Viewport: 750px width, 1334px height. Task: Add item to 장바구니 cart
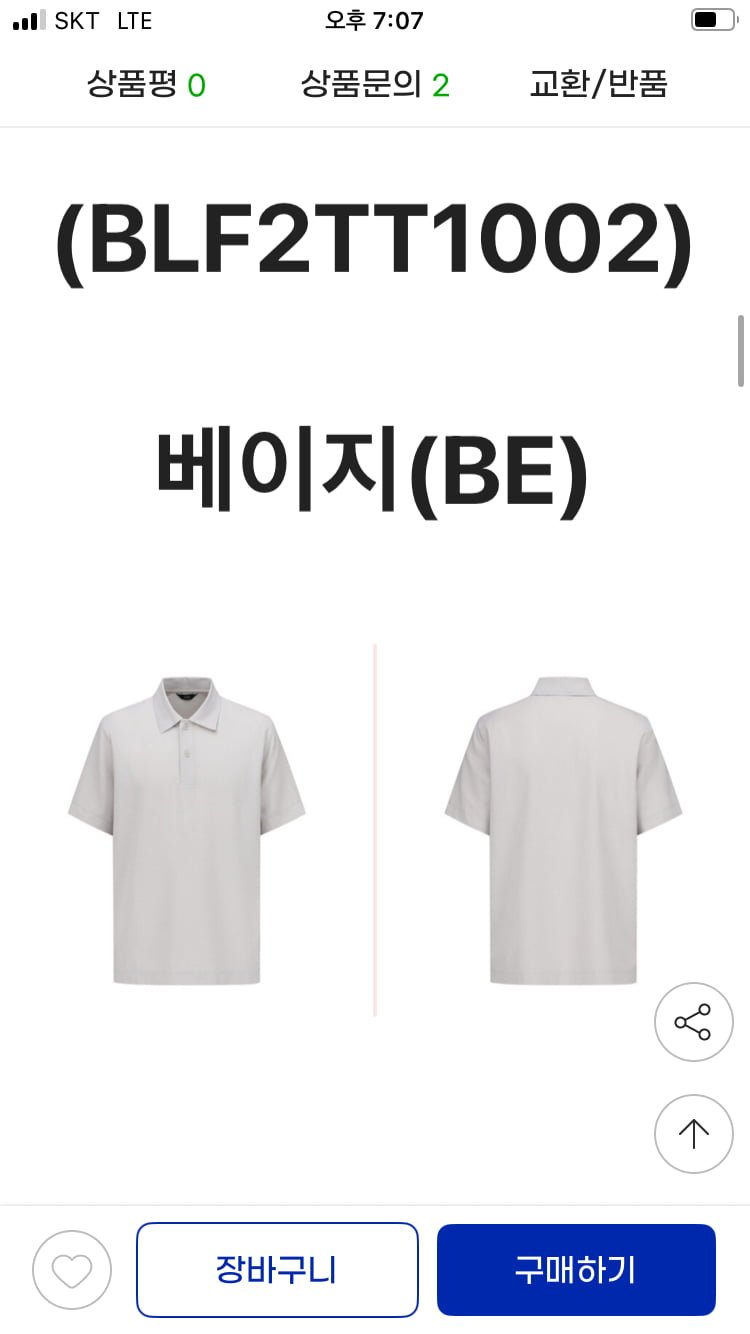(x=277, y=1270)
